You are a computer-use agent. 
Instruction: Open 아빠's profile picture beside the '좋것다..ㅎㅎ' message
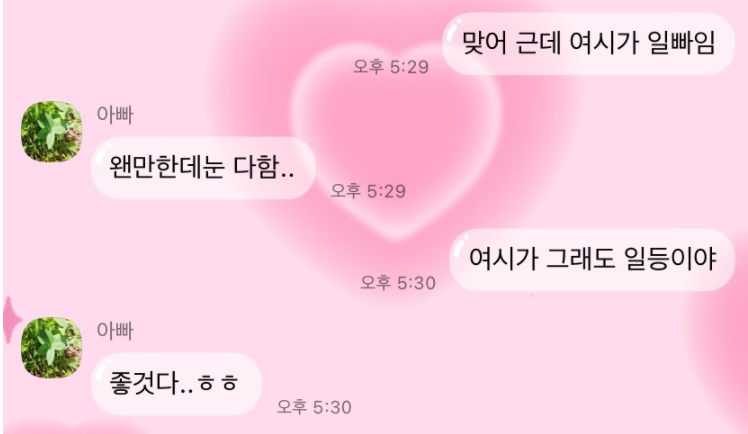[51, 347]
